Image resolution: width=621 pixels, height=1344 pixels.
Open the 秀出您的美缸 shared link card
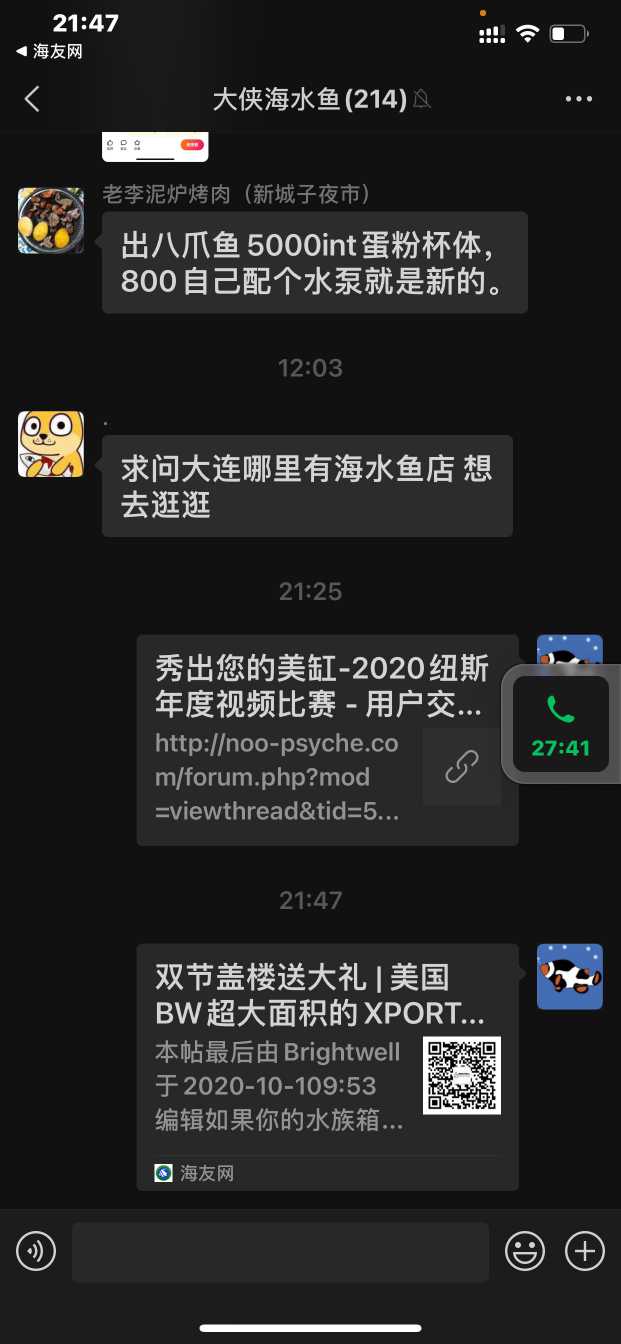[x=327, y=739]
